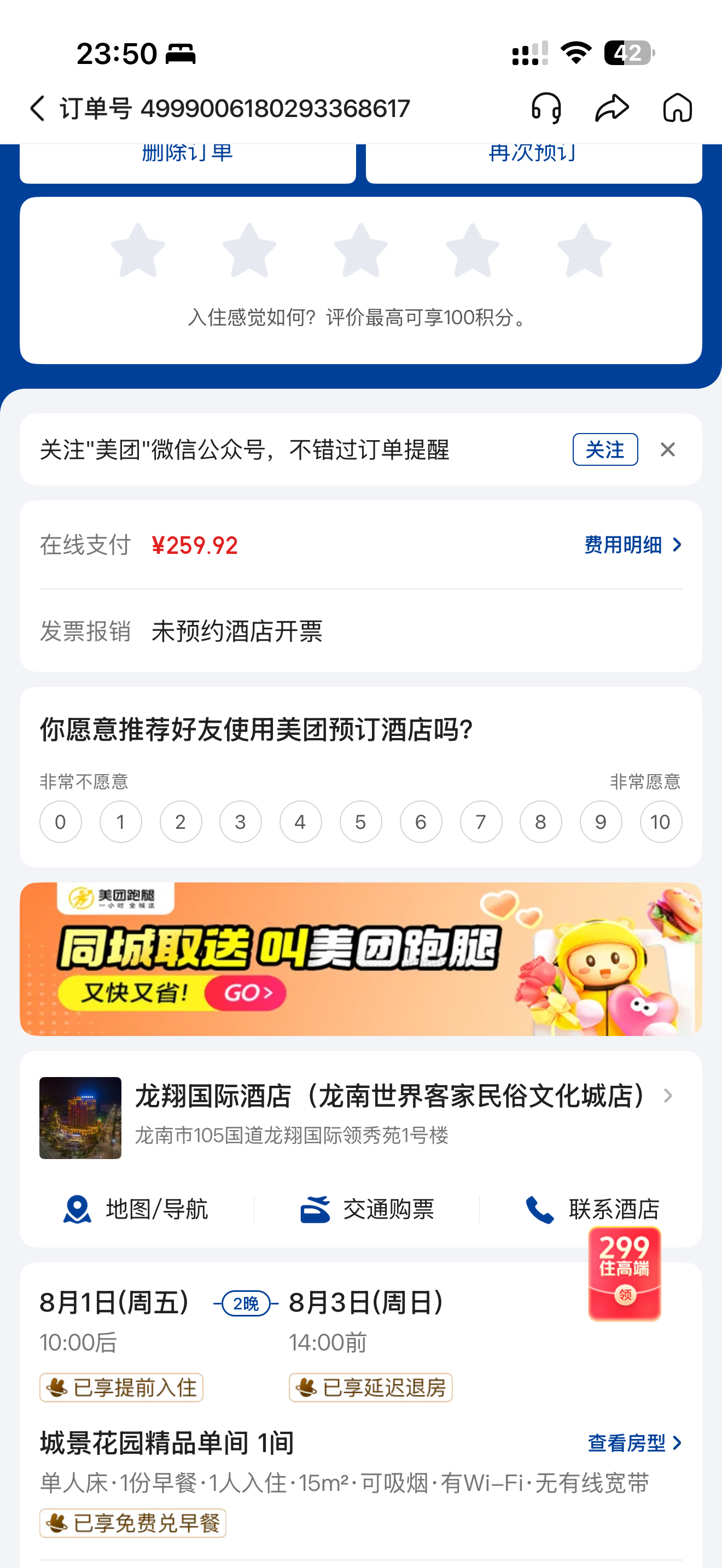This screenshot has width=722, height=1568.
Task: Tap the home icon at top right
Action: [x=678, y=107]
